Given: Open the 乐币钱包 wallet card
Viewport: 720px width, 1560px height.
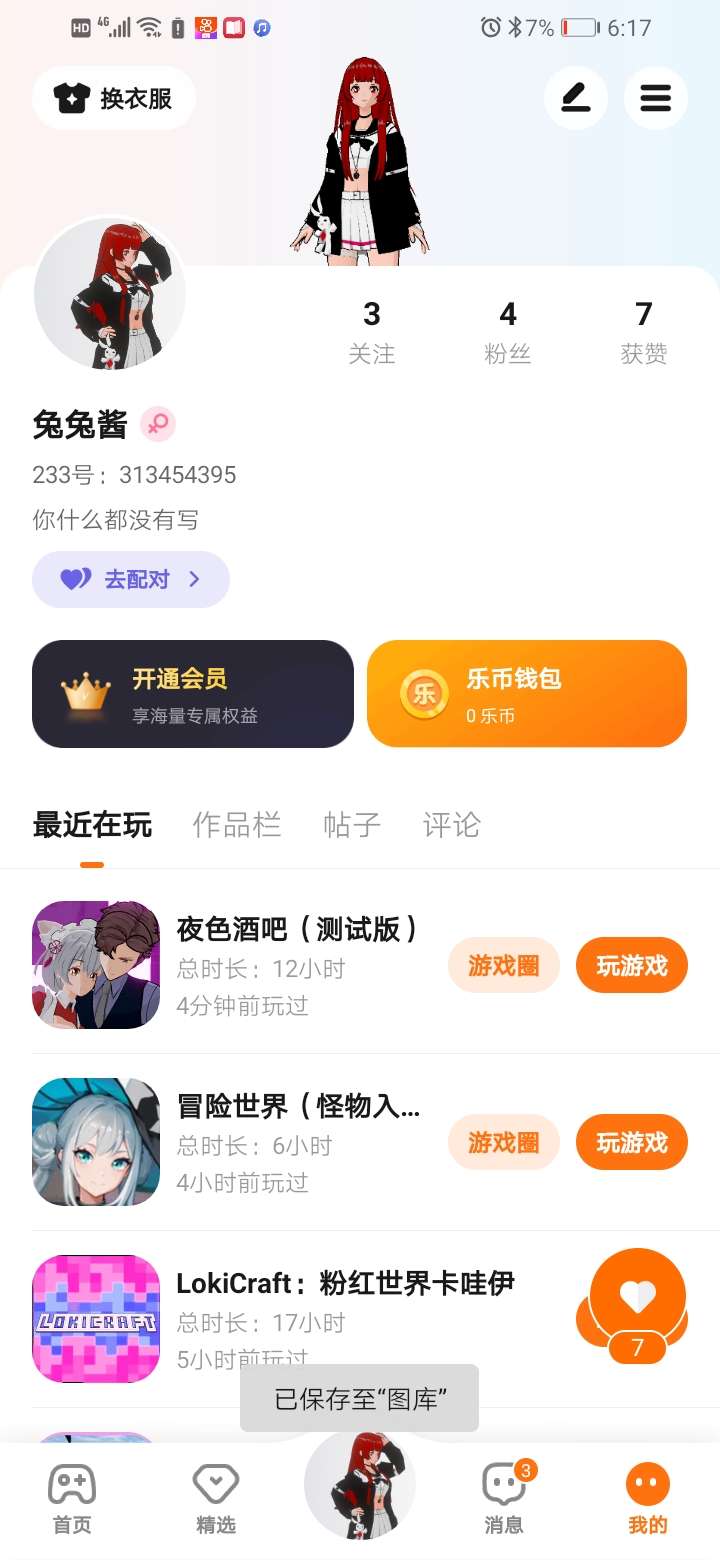Looking at the screenshot, I should (527, 694).
